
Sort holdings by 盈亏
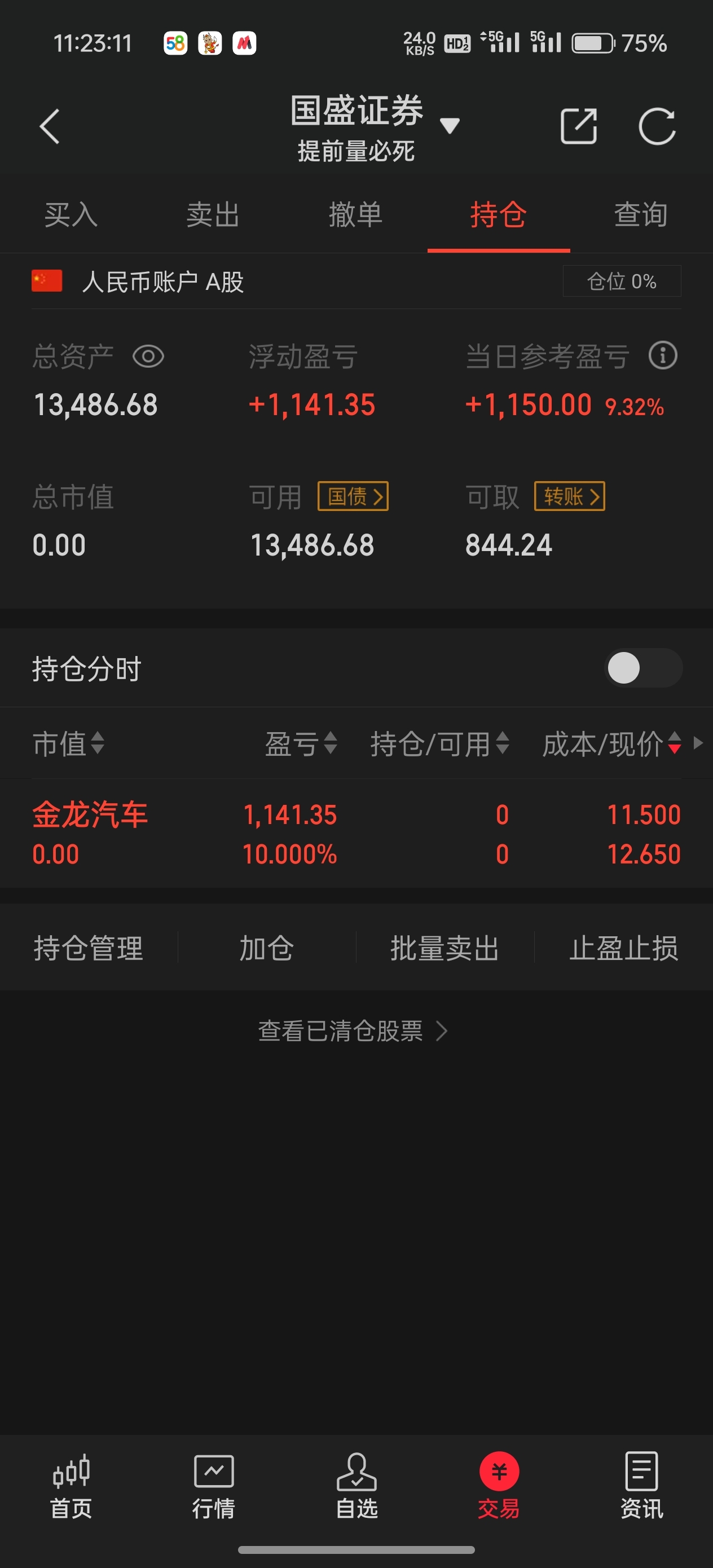[x=301, y=743]
